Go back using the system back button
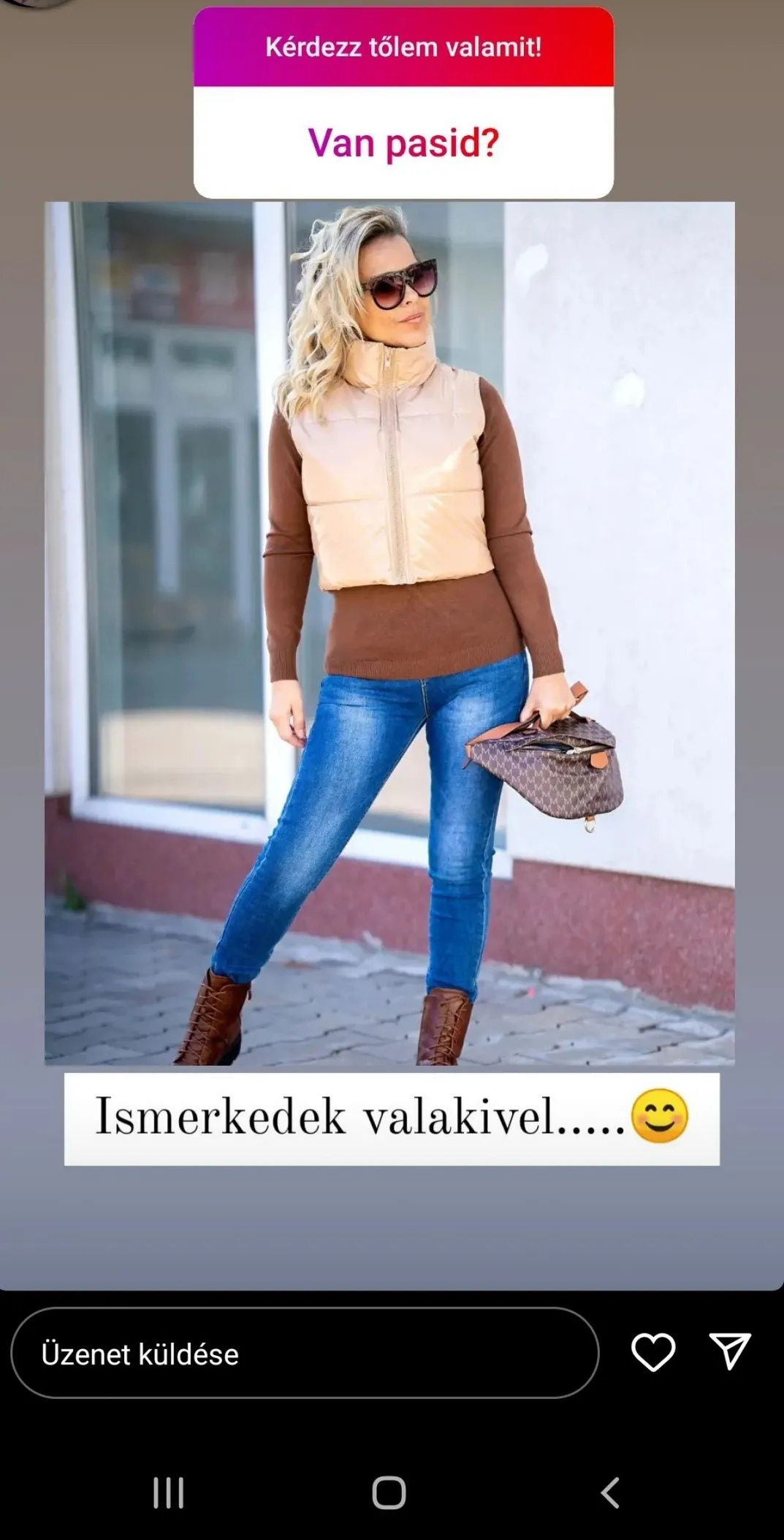Image resolution: width=784 pixels, height=1540 pixels. (610, 1492)
